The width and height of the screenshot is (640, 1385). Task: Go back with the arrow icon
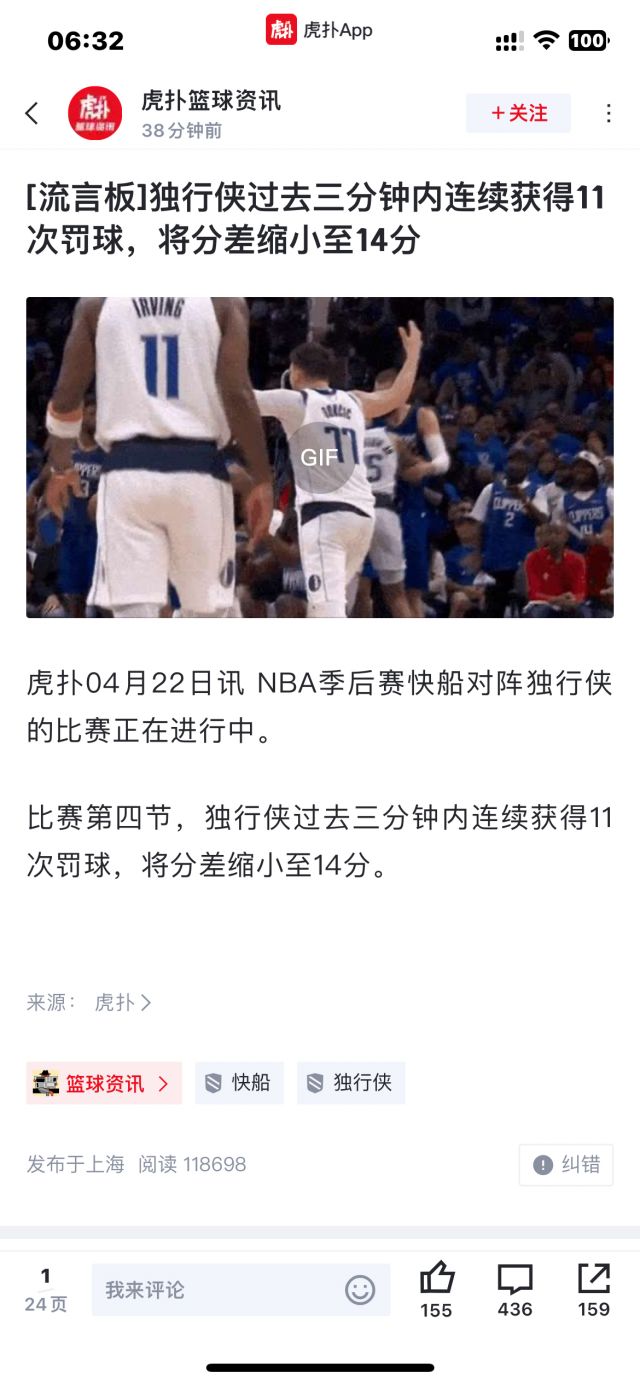click(x=32, y=113)
